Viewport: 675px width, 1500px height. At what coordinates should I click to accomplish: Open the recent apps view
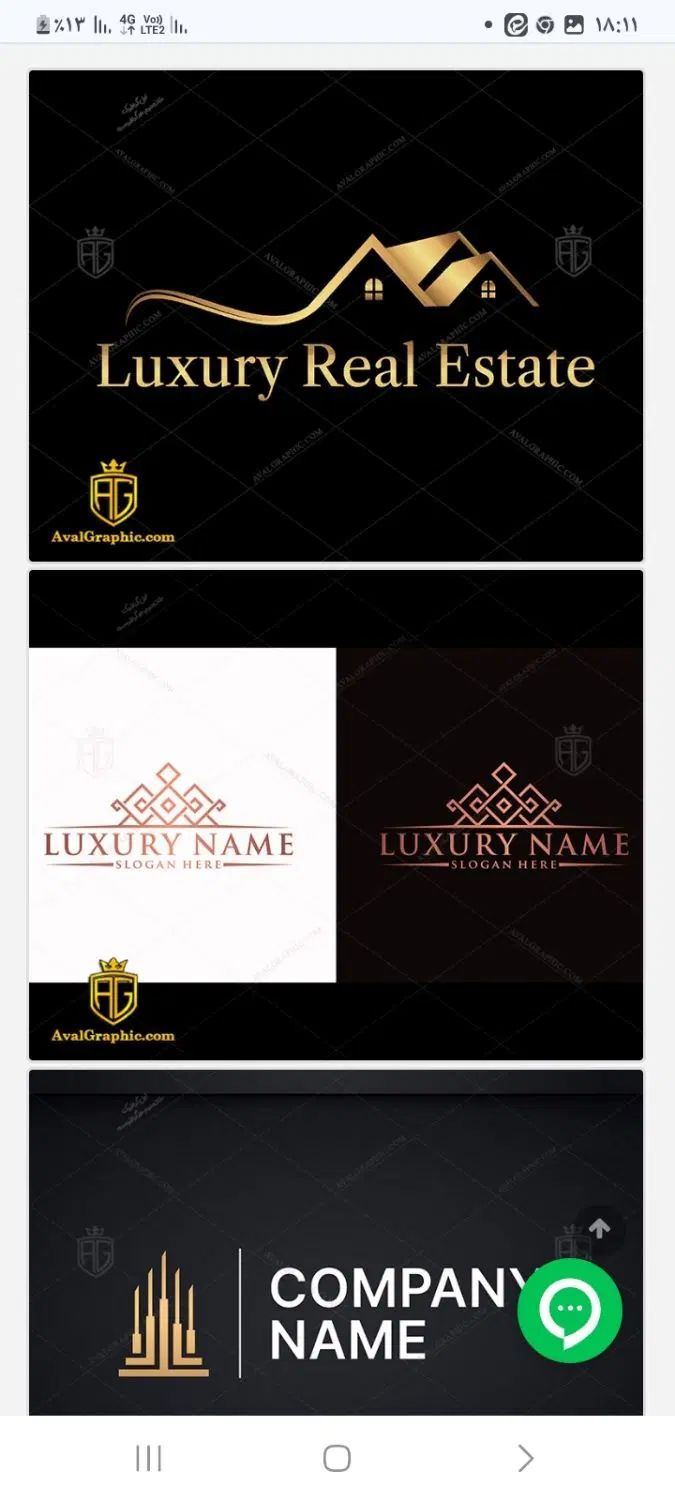coord(148,1458)
